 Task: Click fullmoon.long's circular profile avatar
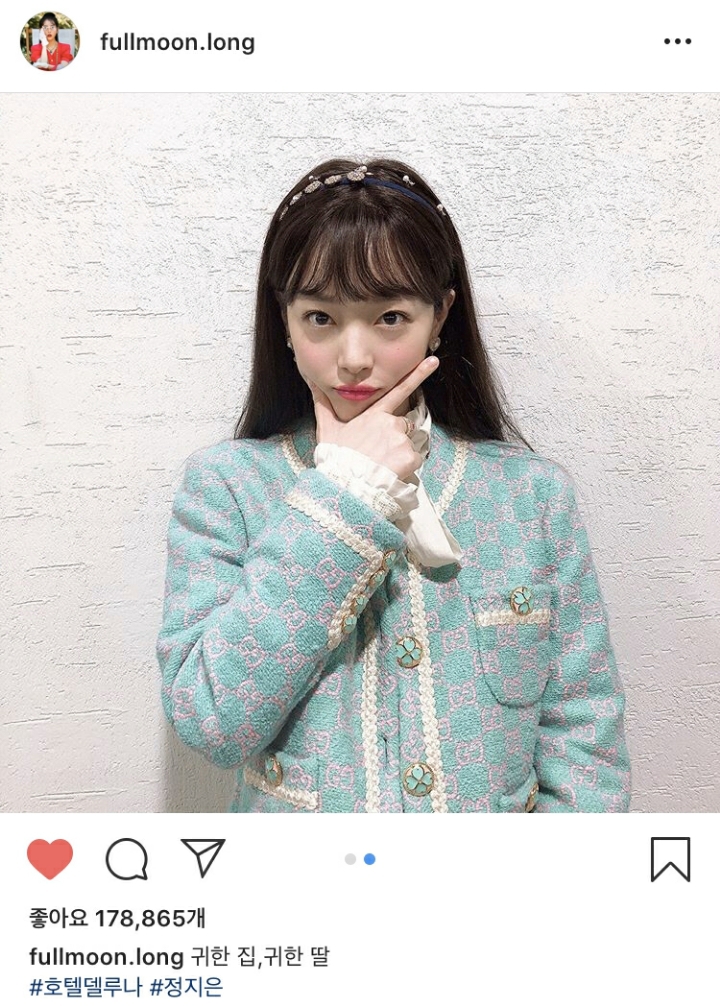44,42
